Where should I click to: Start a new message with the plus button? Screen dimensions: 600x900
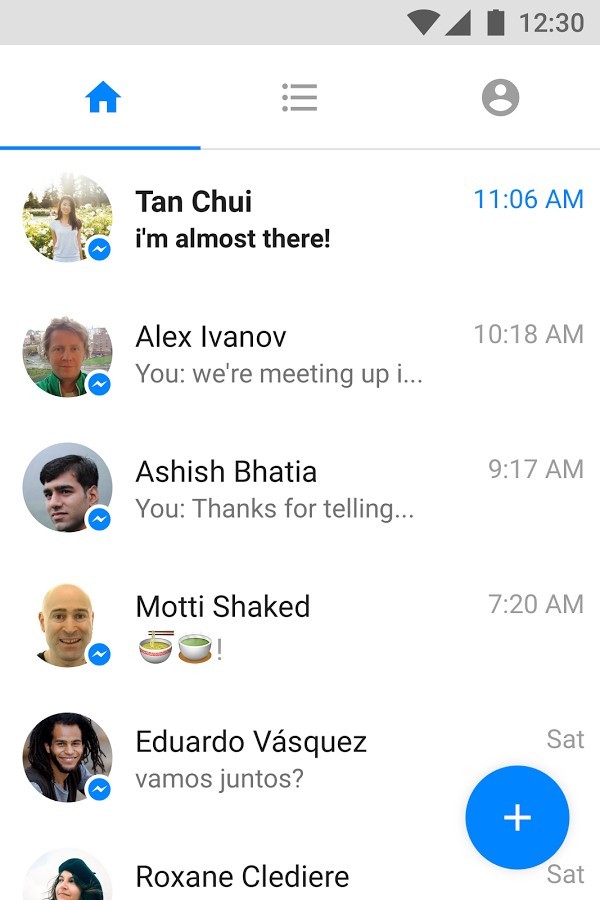517,818
